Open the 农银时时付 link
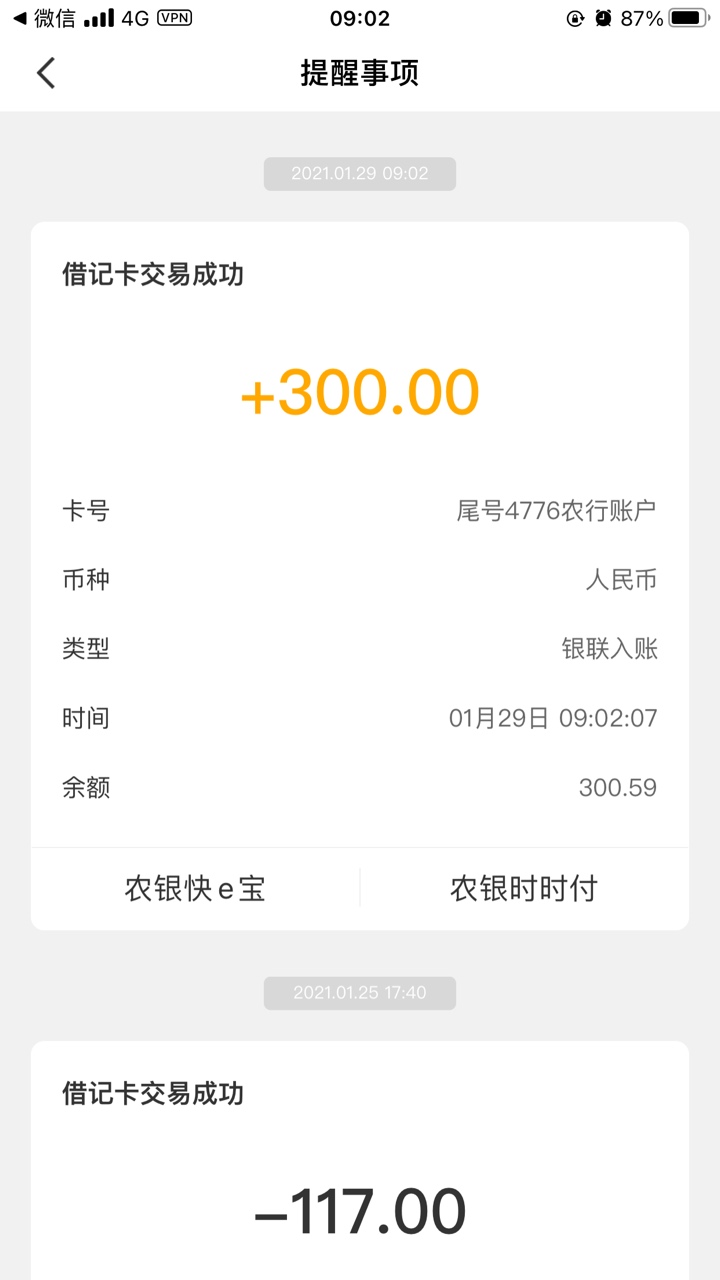 pyautogui.click(x=524, y=889)
